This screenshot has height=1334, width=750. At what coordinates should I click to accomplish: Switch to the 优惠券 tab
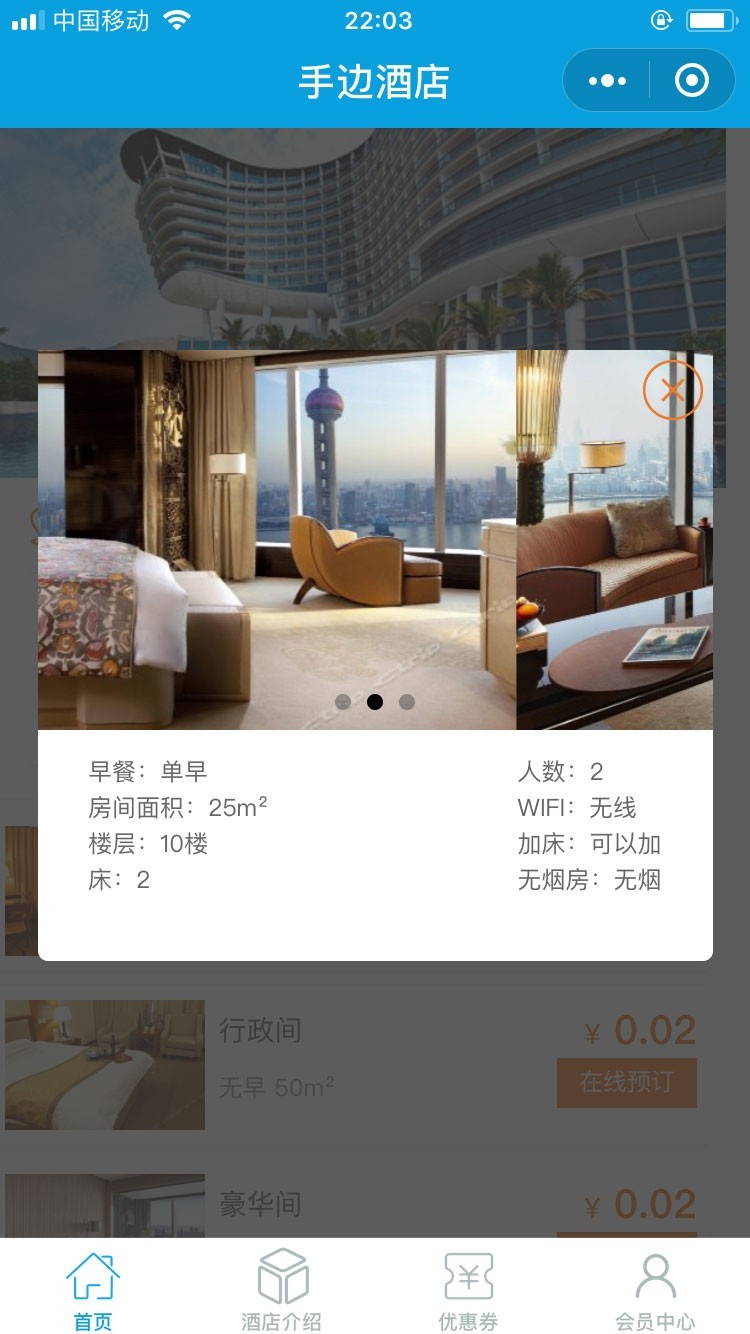[468, 1290]
